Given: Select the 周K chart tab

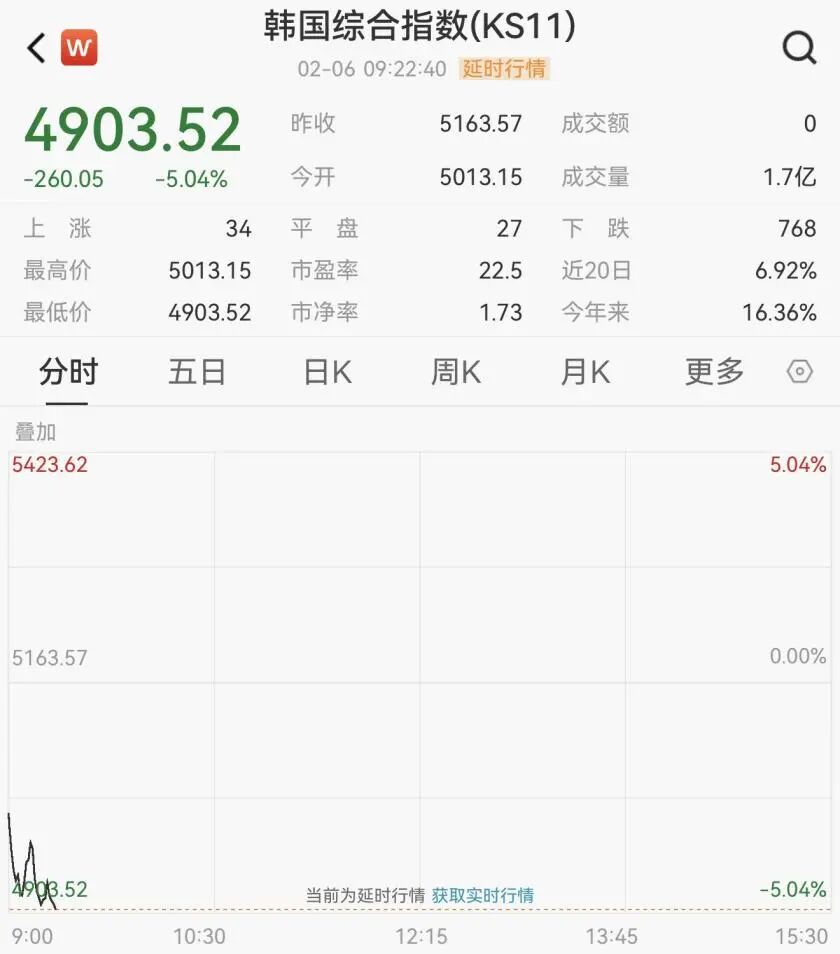Looking at the screenshot, I should pos(456,372).
